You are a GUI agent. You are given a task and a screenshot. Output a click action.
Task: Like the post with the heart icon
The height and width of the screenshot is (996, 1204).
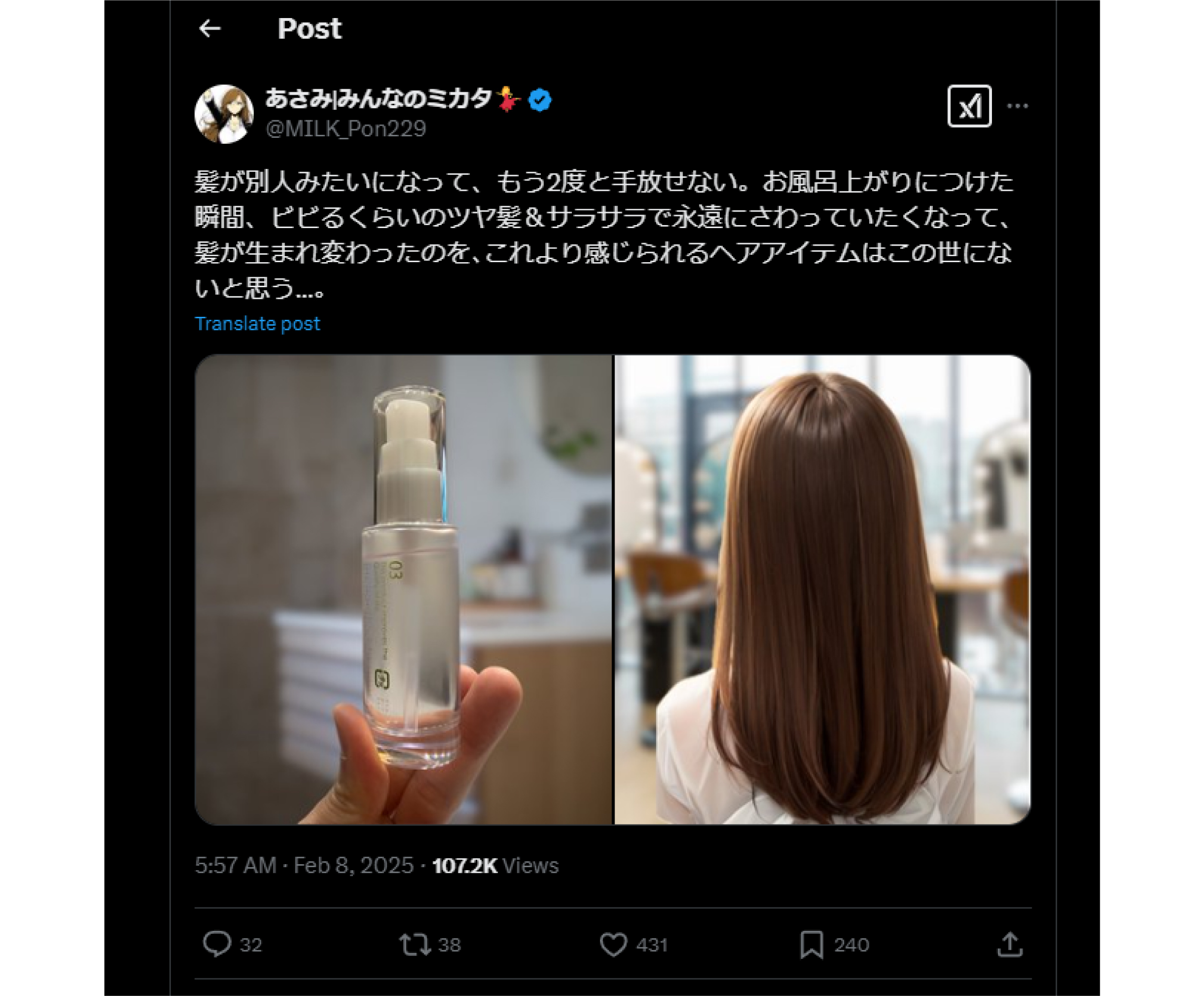[613, 944]
